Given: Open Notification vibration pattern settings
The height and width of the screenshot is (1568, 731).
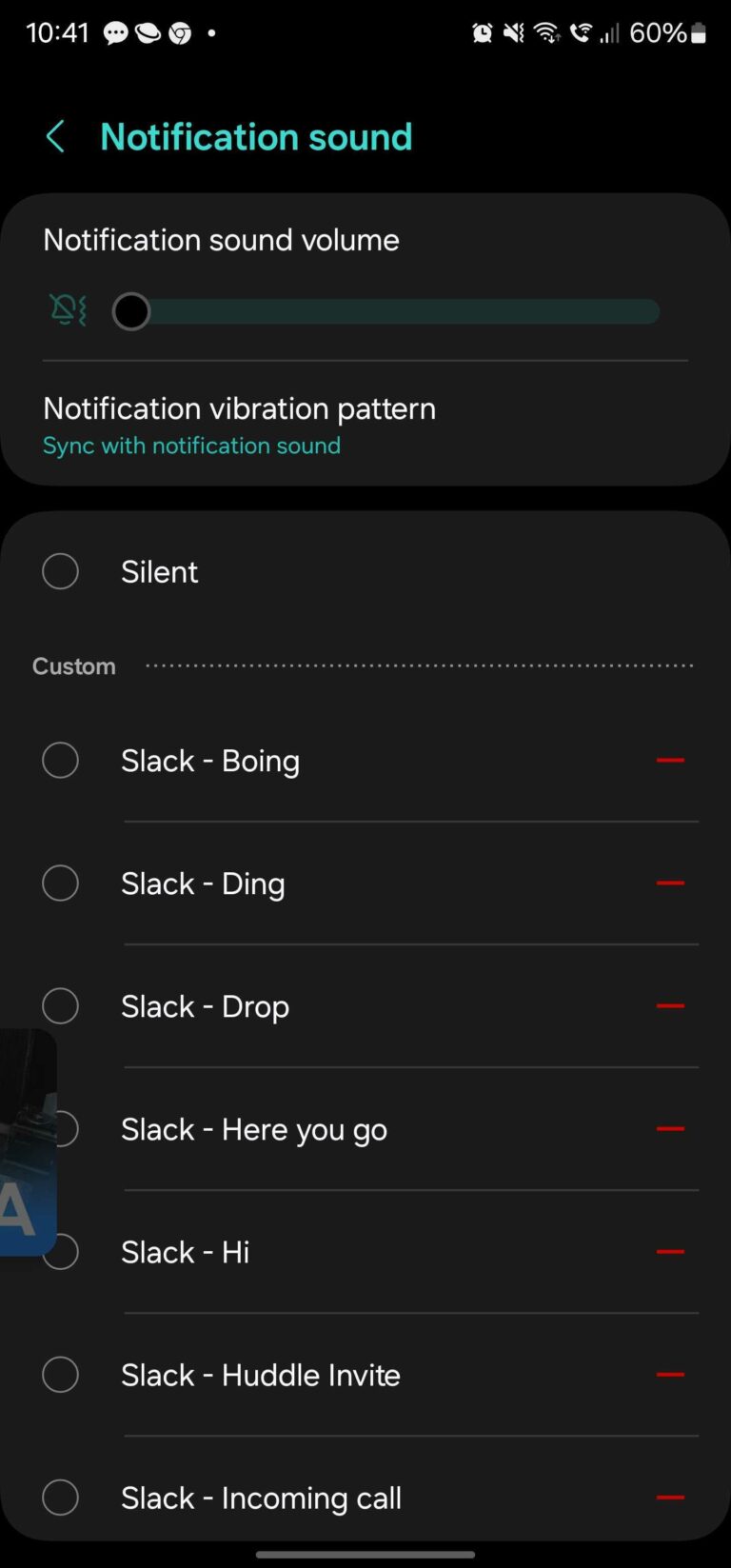Looking at the screenshot, I should click(x=239, y=407).
